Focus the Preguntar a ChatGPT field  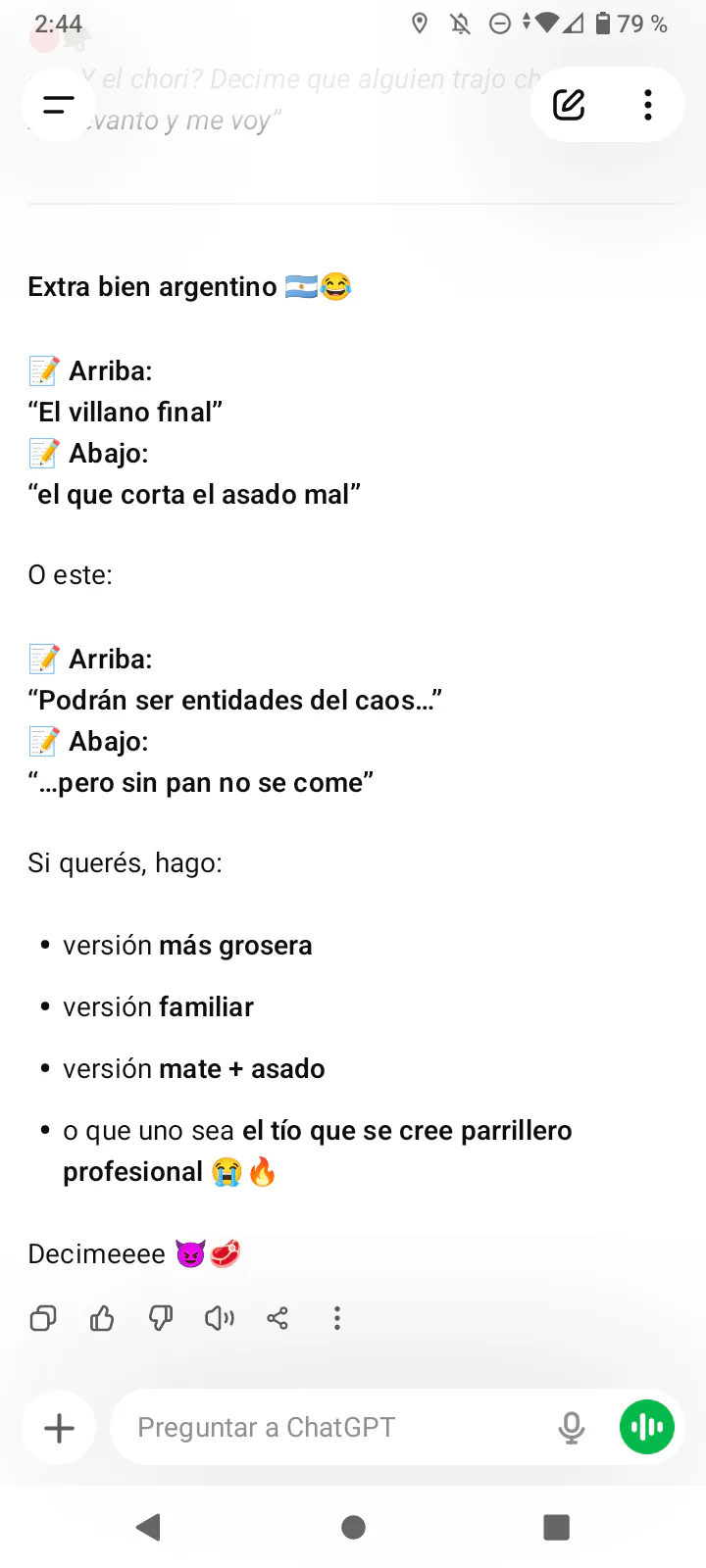point(333,1427)
